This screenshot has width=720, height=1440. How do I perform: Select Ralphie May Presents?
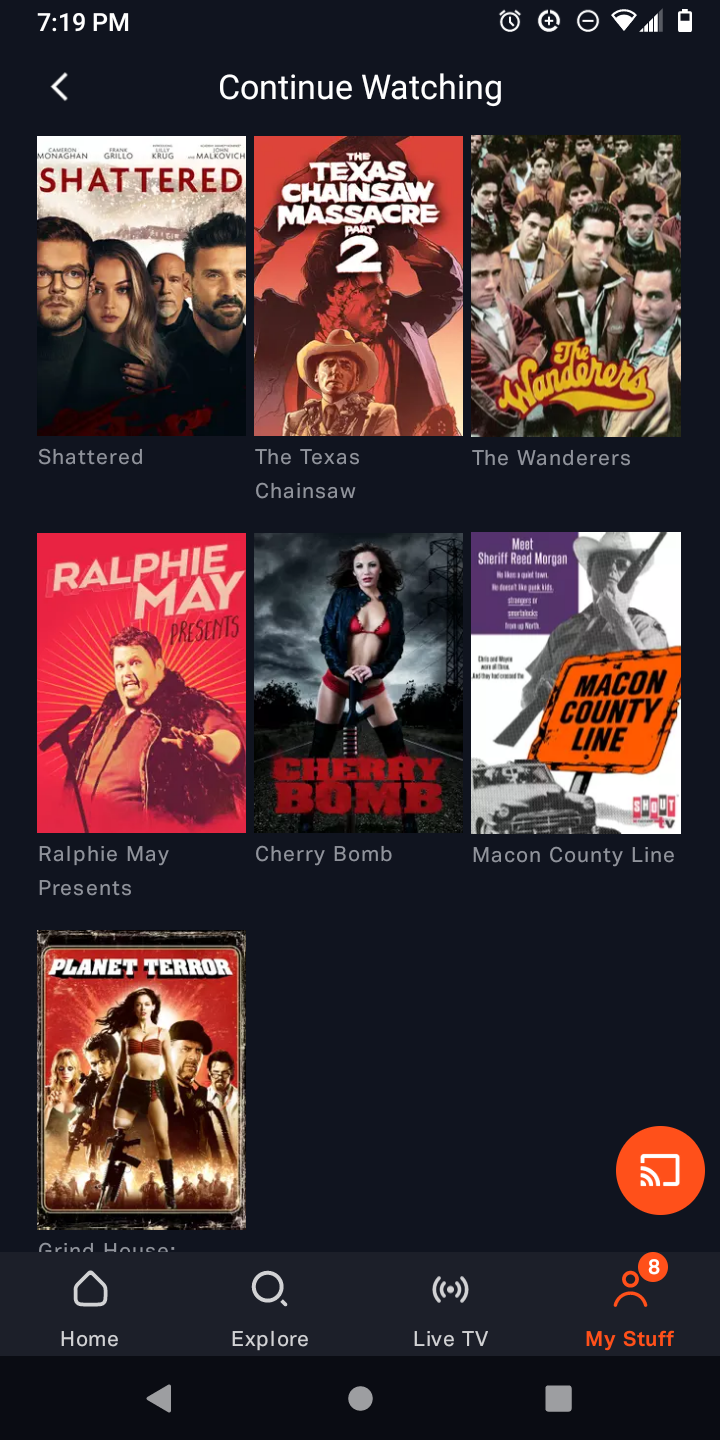pos(141,682)
